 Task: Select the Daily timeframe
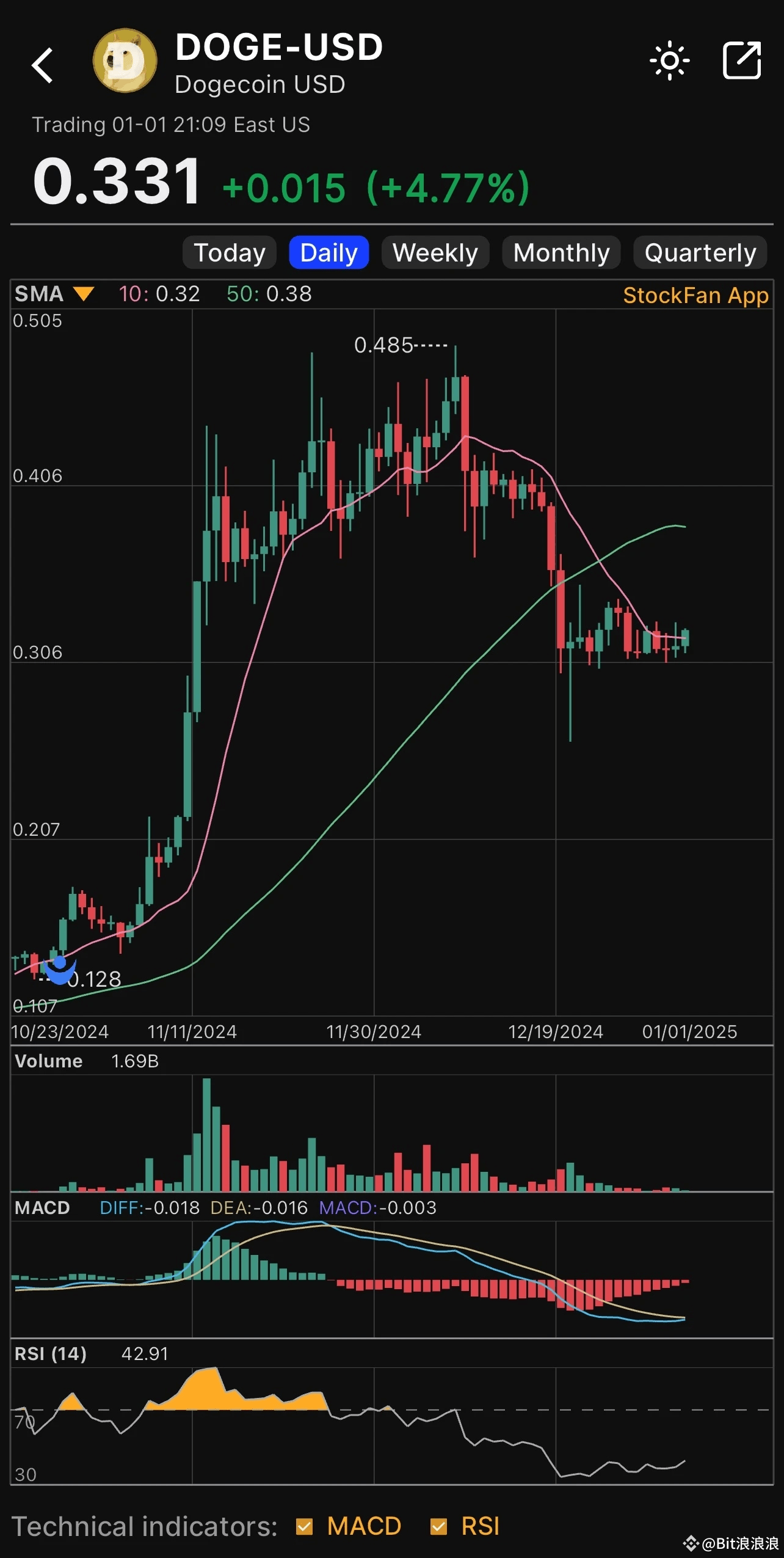328,252
